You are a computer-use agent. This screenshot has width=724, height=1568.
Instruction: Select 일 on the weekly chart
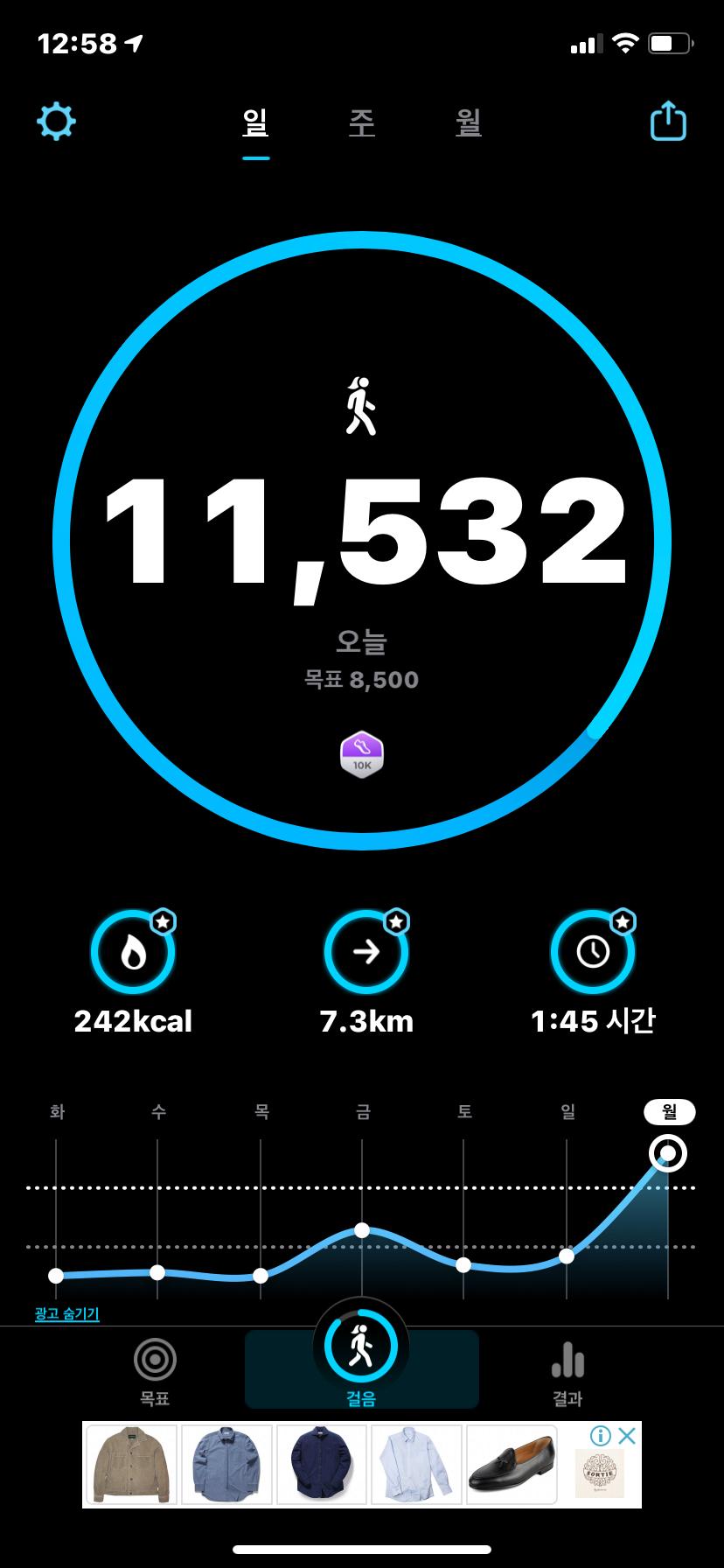tap(567, 1256)
